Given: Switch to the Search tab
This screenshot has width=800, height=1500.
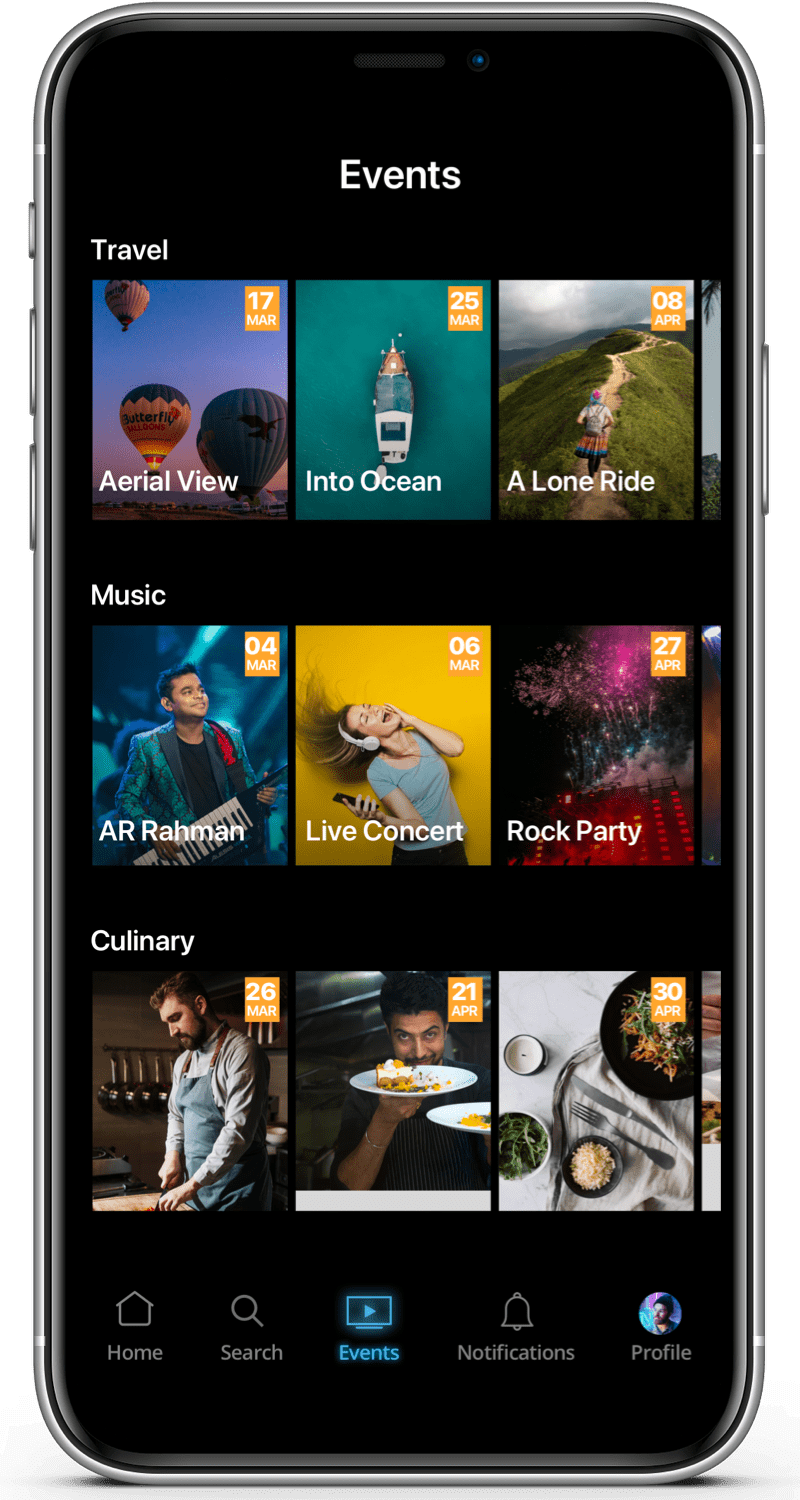Looking at the screenshot, I should pyautogui.click(x=251, y=1327).
